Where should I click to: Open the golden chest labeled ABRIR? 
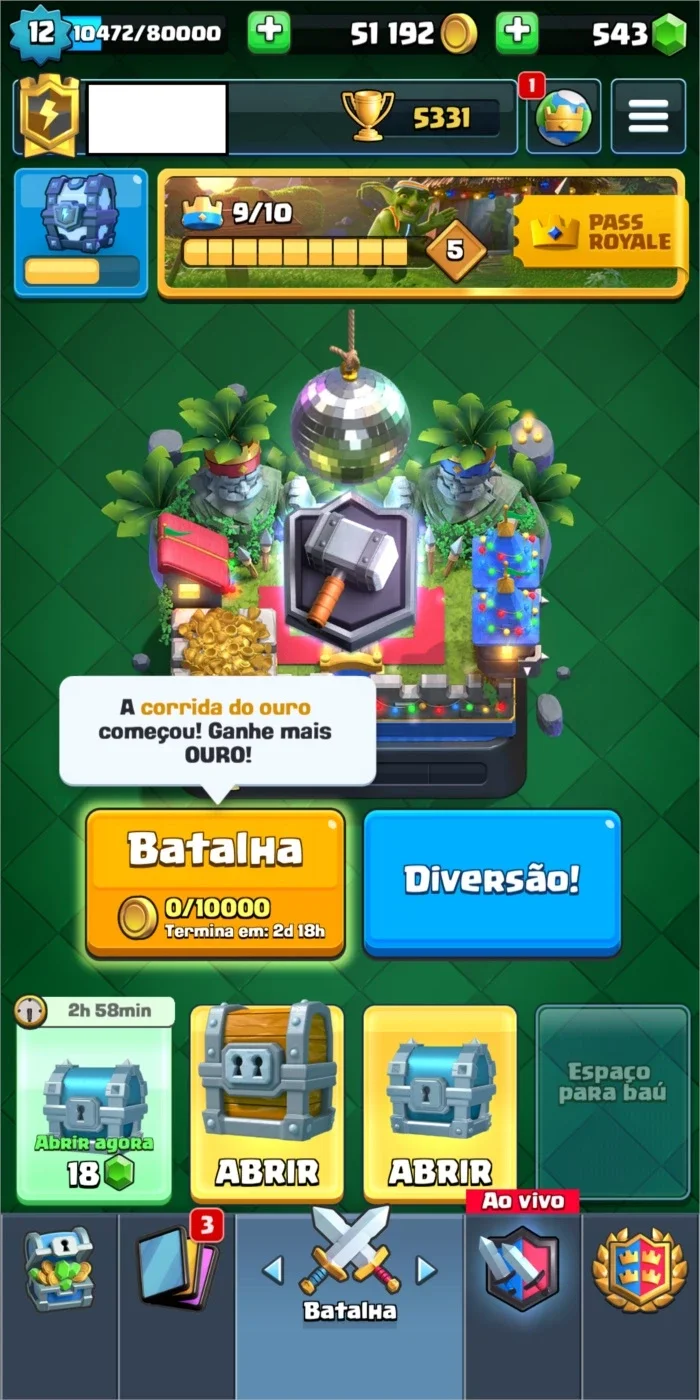click(x=267, y=1103)
